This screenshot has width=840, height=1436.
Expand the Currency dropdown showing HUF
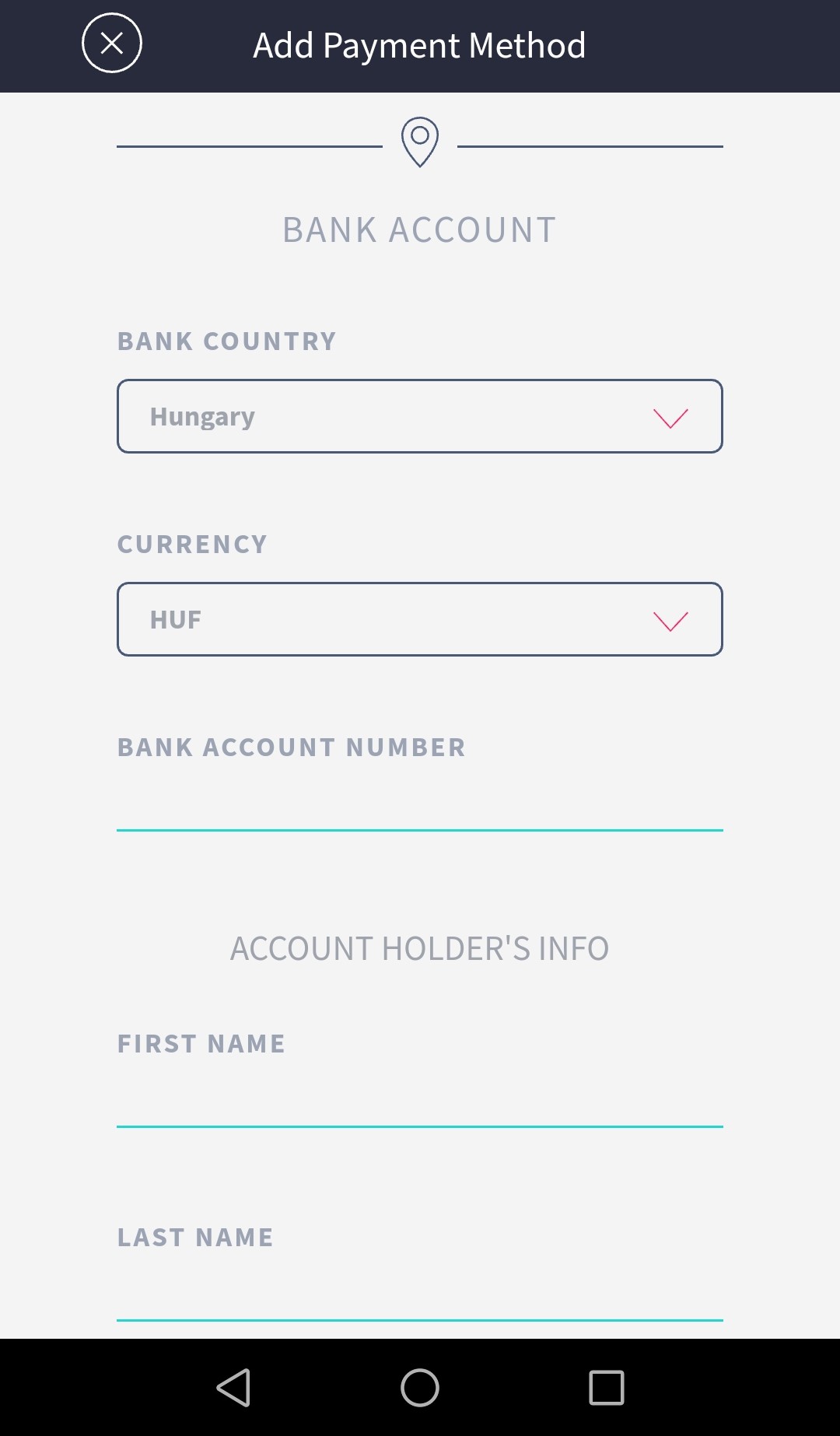(x=420, y=619)
